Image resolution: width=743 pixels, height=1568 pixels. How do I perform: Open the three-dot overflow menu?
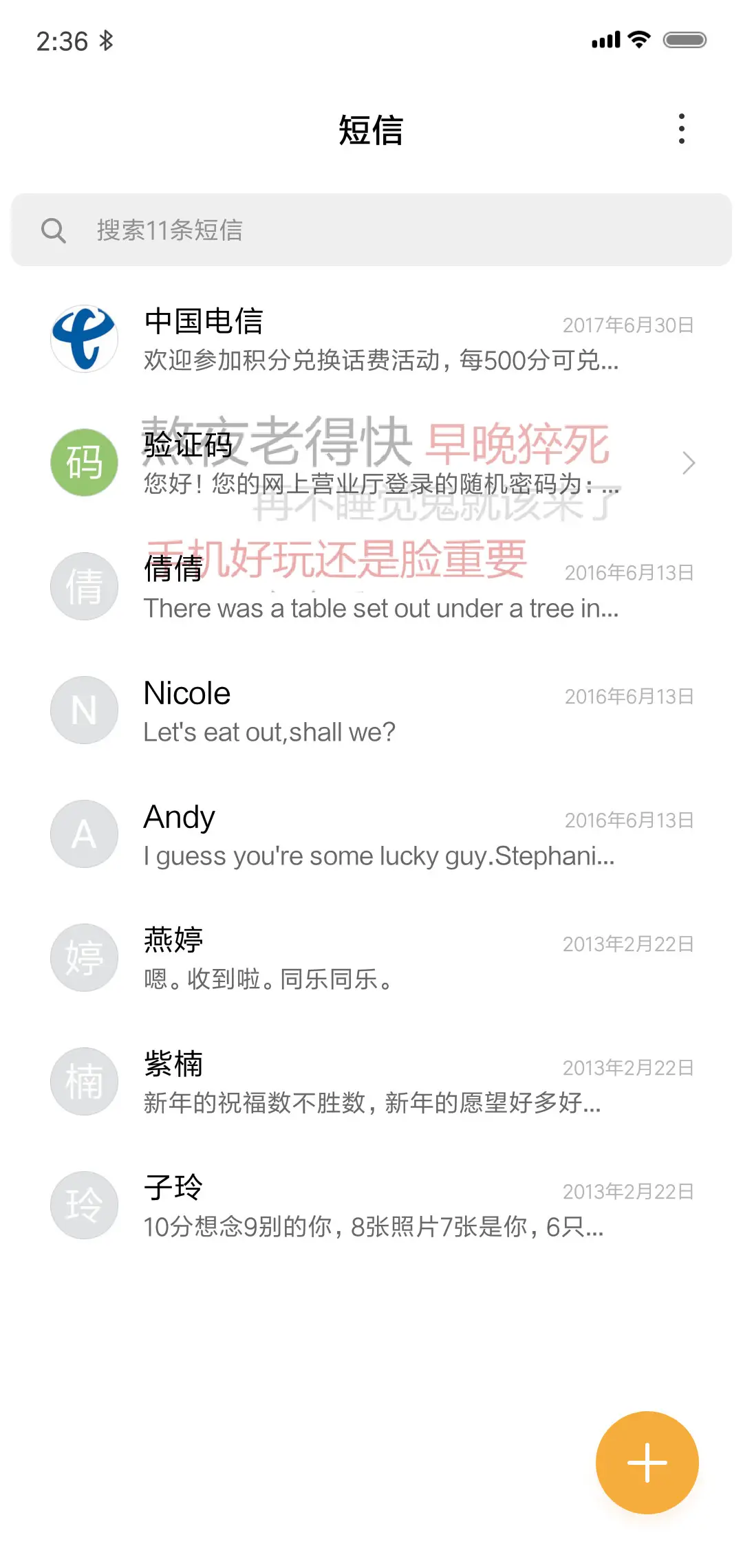[682, 129]
